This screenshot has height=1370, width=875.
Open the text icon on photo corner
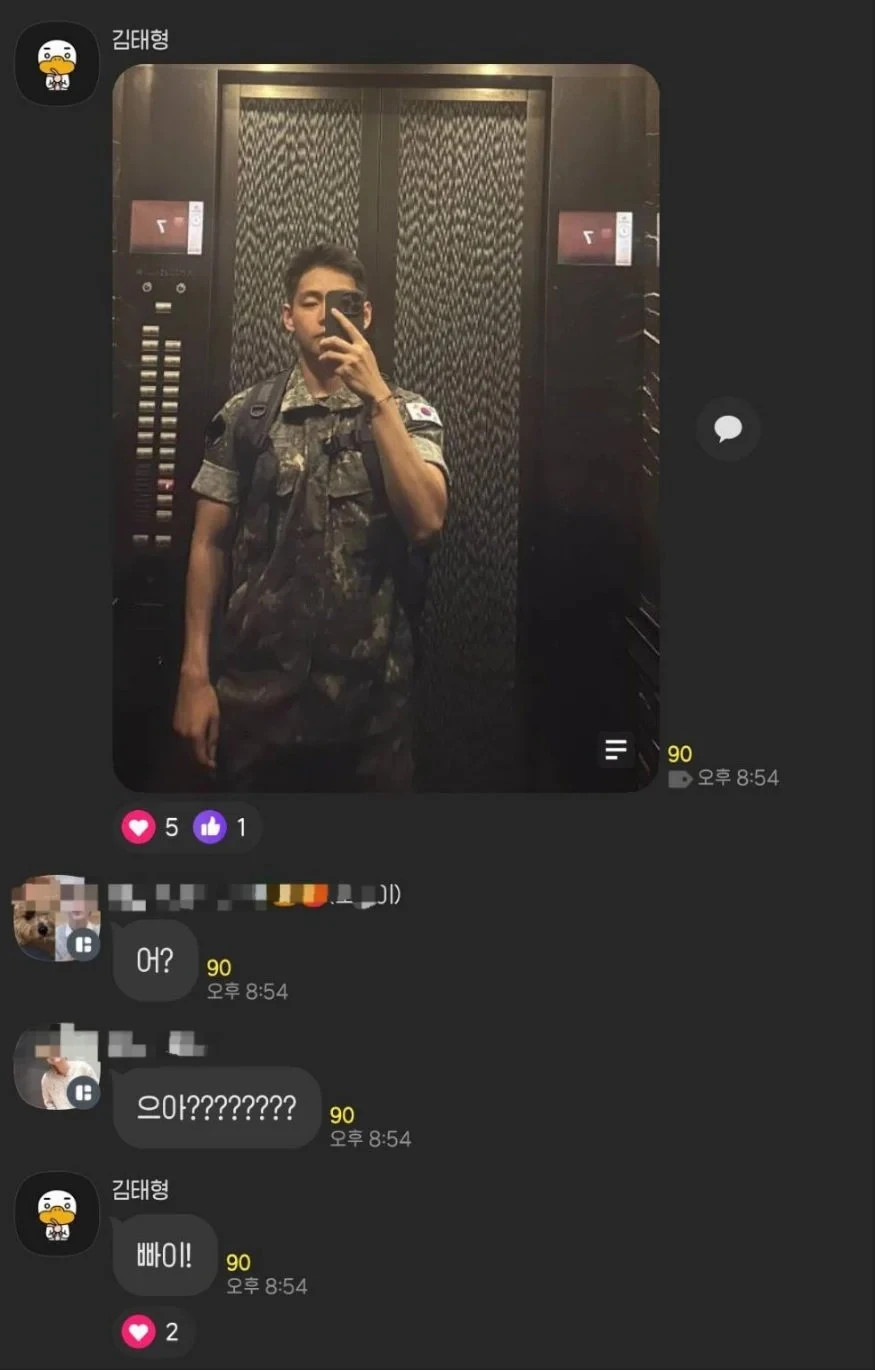(616, 749)
